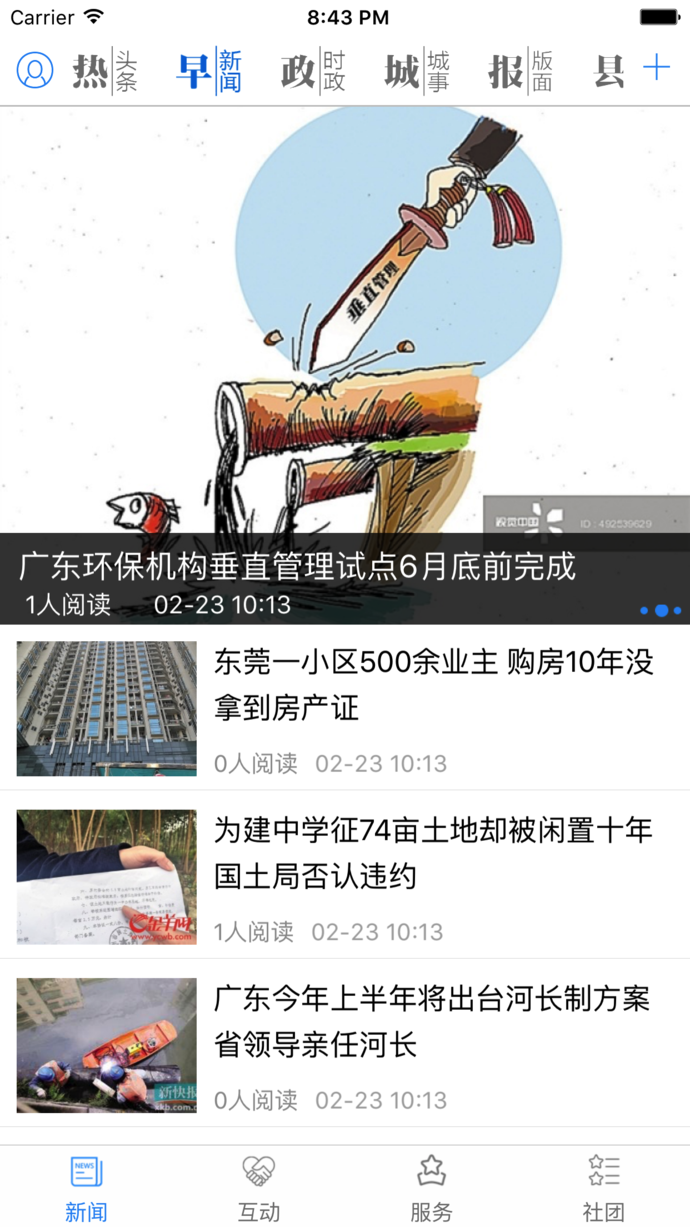Tap the 新闻 bottom tab
Viewport: 690px width, 1227px height.
86,1187
